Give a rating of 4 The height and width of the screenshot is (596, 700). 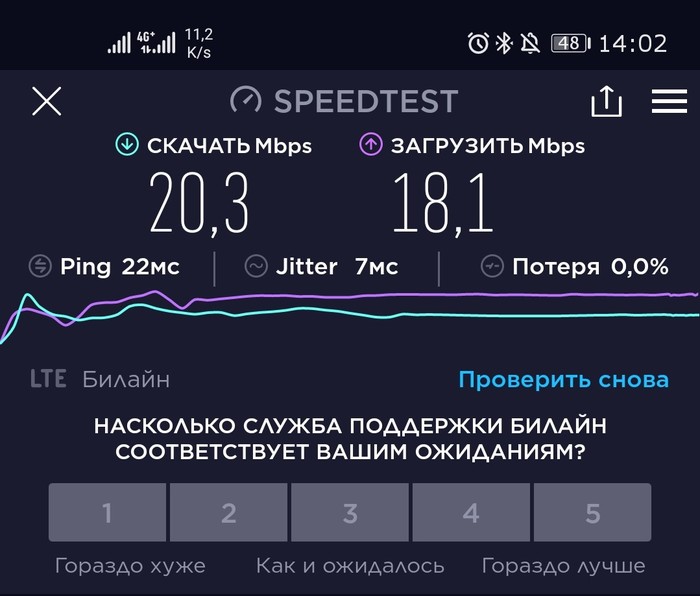(471, 513)
